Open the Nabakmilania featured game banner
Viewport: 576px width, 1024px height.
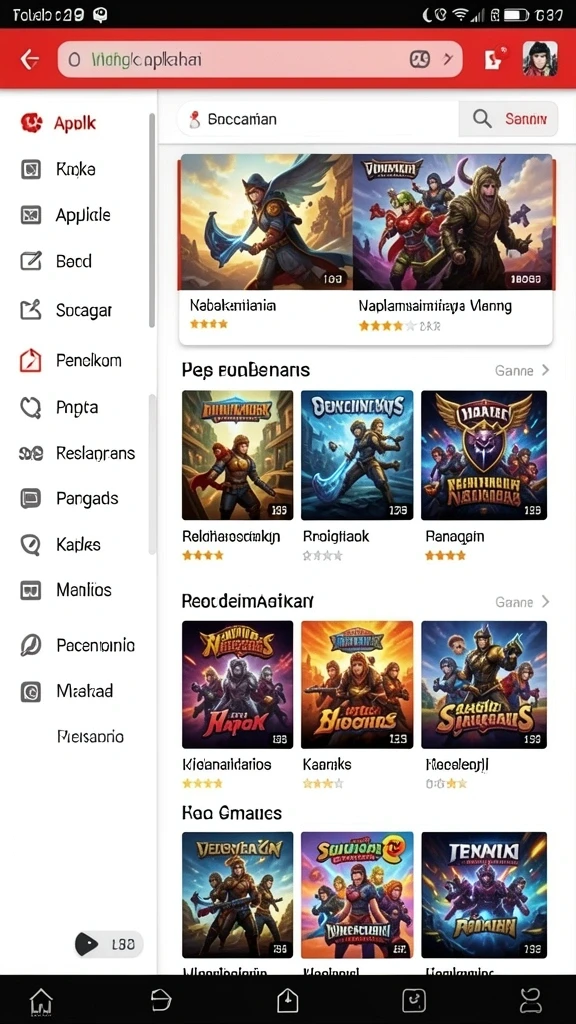pos(266,244)
